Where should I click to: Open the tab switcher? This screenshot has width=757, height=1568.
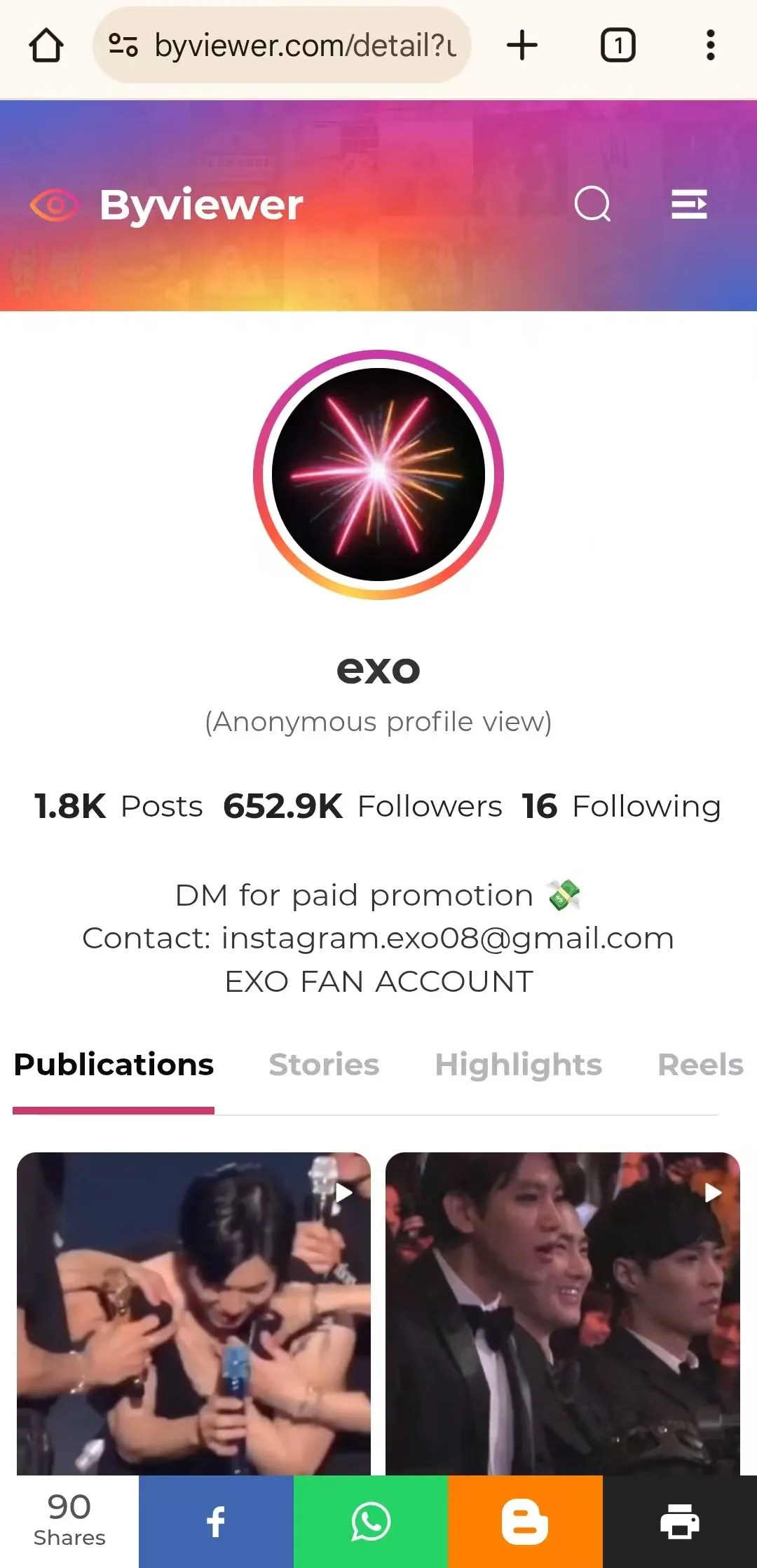pyautogui.click(x=618, y=46)
